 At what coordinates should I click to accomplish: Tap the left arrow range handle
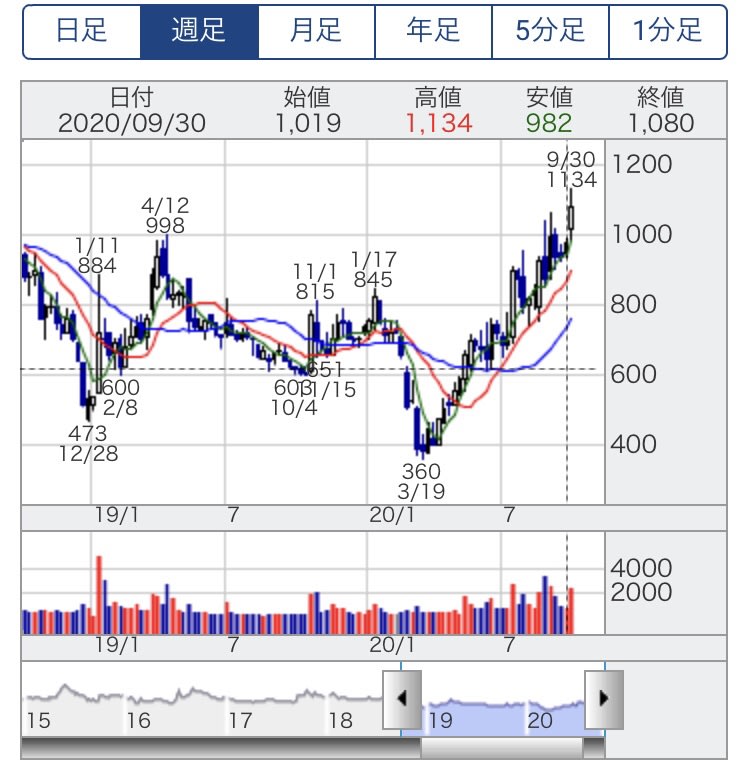403,697
